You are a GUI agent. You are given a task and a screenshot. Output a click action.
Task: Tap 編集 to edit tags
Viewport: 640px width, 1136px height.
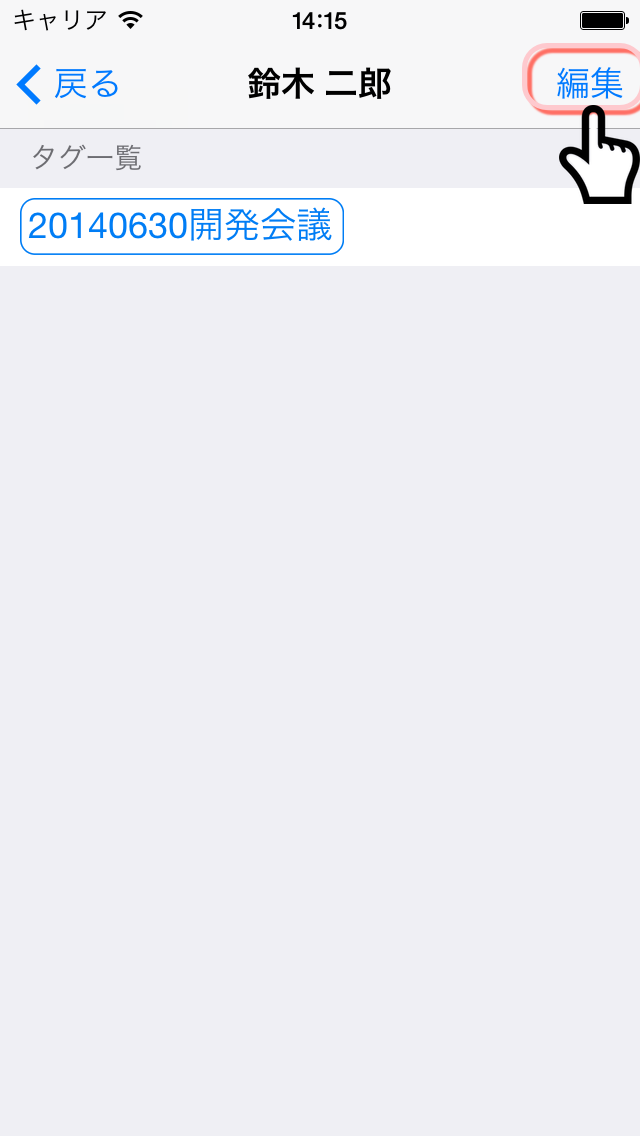(589, 84)
